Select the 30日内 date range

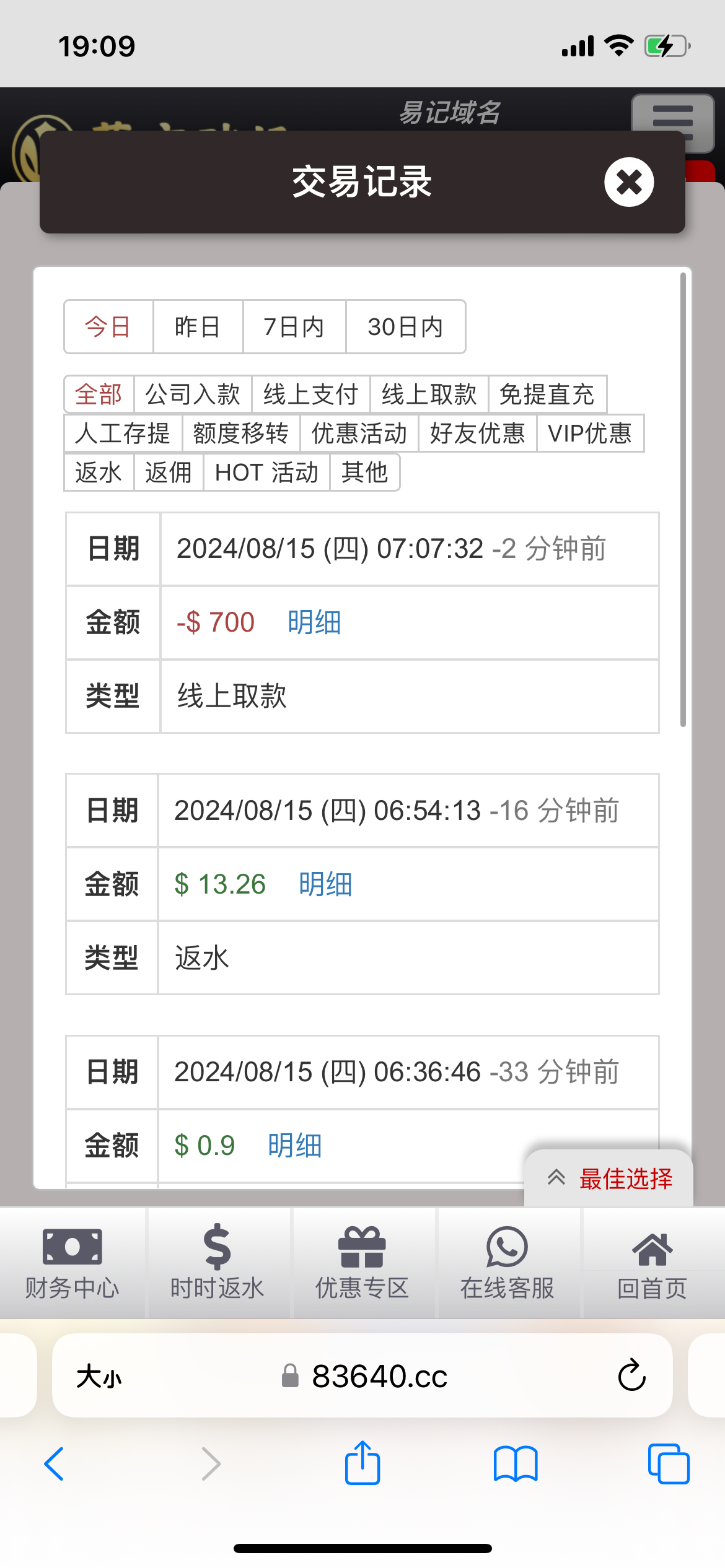[x=406, y=327]
